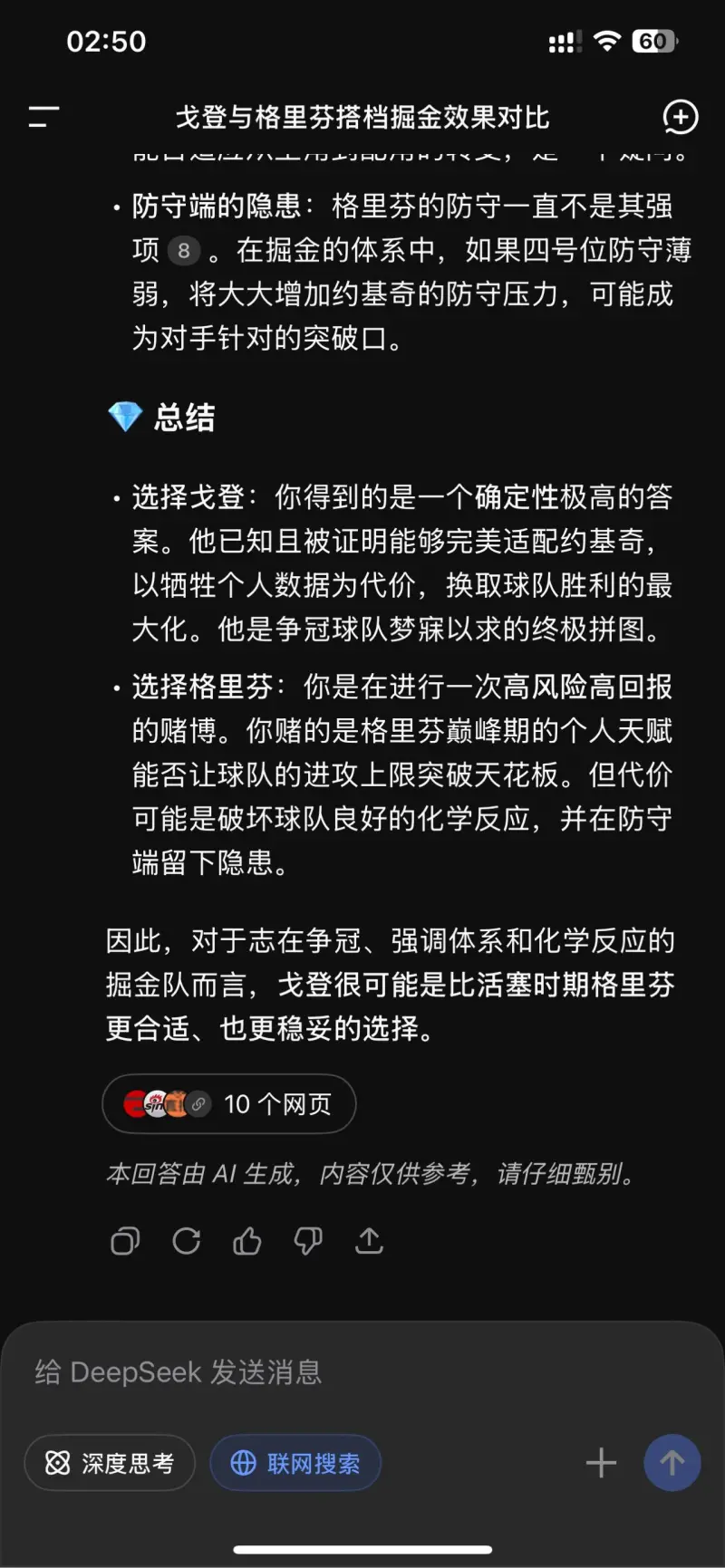Share the response
The height and width of the screenshot is (1568, 725).
[x=369, y=1241]
